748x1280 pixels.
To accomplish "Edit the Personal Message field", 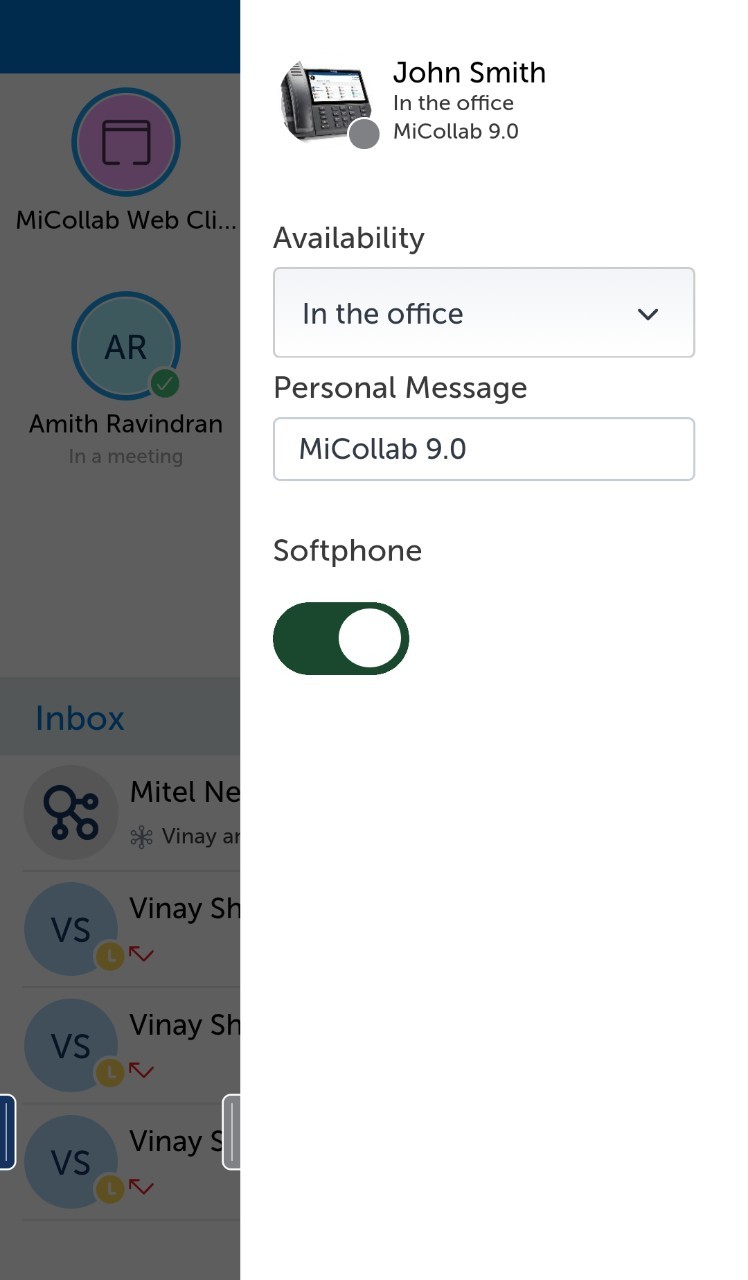I will pos(483,449).
